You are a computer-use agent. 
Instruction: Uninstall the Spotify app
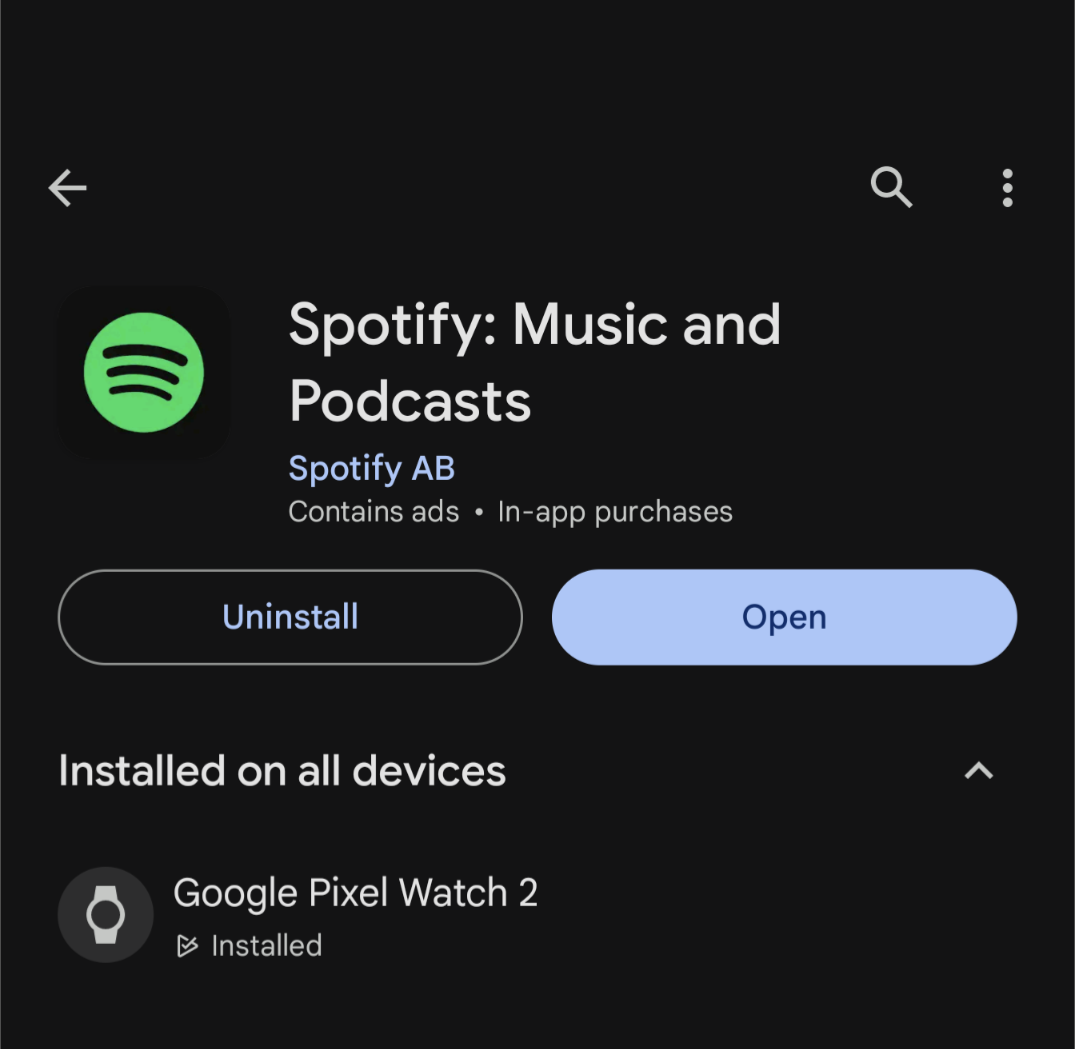pyautogui.click(x=290, y=617)
